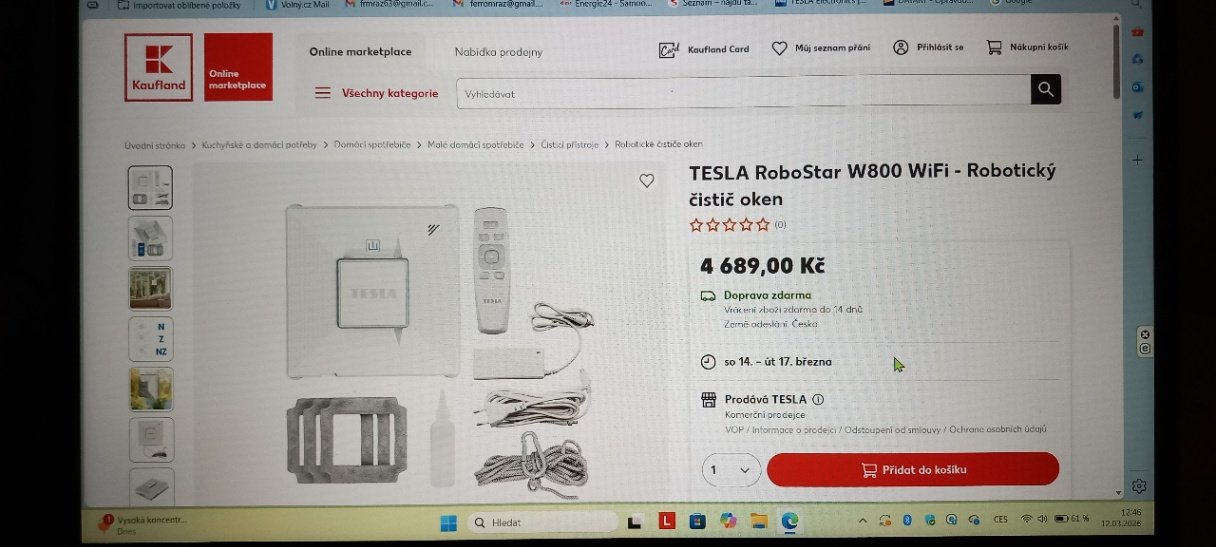Tap Přihlásit se to sign in
This screenshot has width=1216, height=547.
(x=928, y=47)
